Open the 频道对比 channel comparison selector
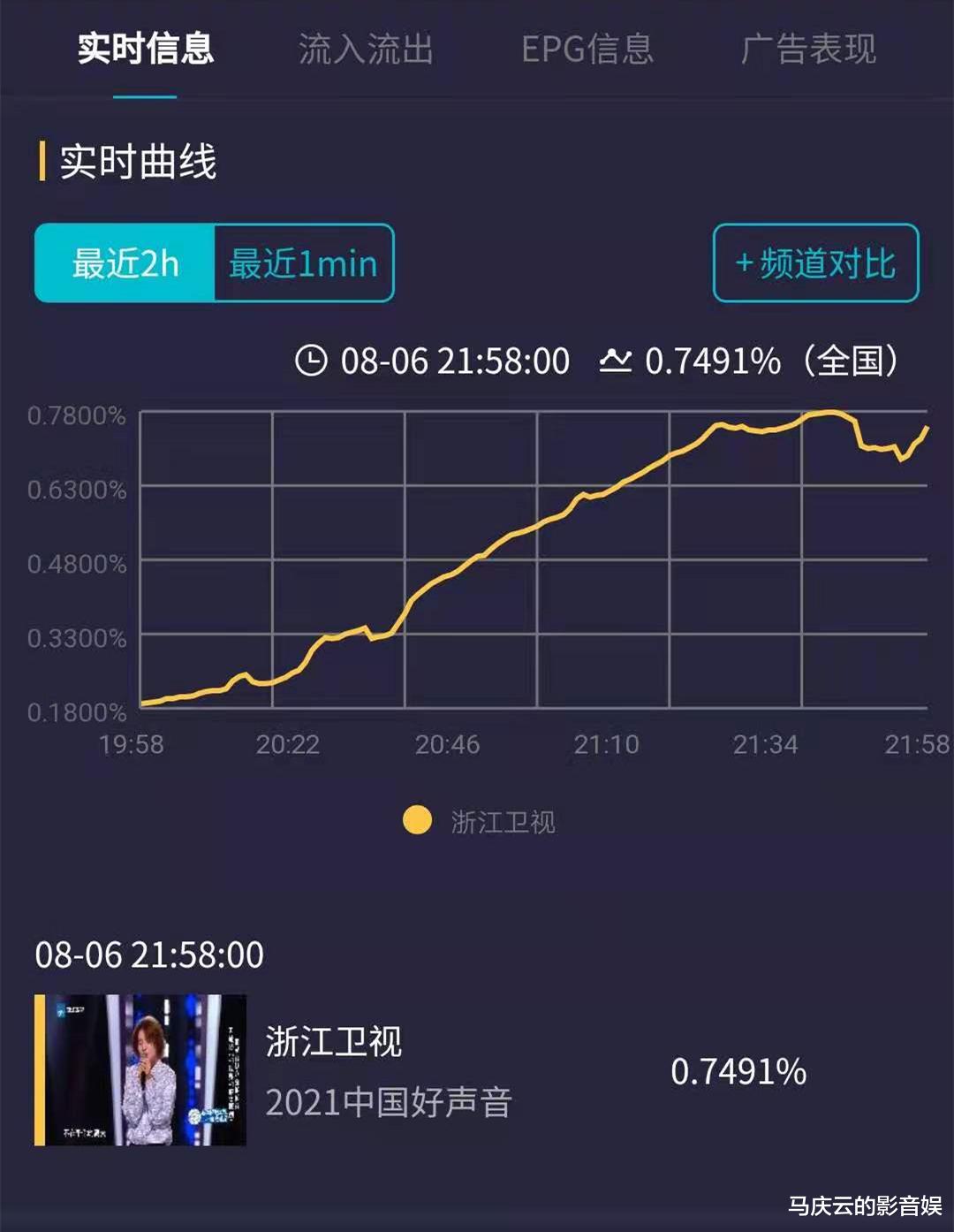Viewport: 954px width, 1232px height. click(x=814, y=262)
